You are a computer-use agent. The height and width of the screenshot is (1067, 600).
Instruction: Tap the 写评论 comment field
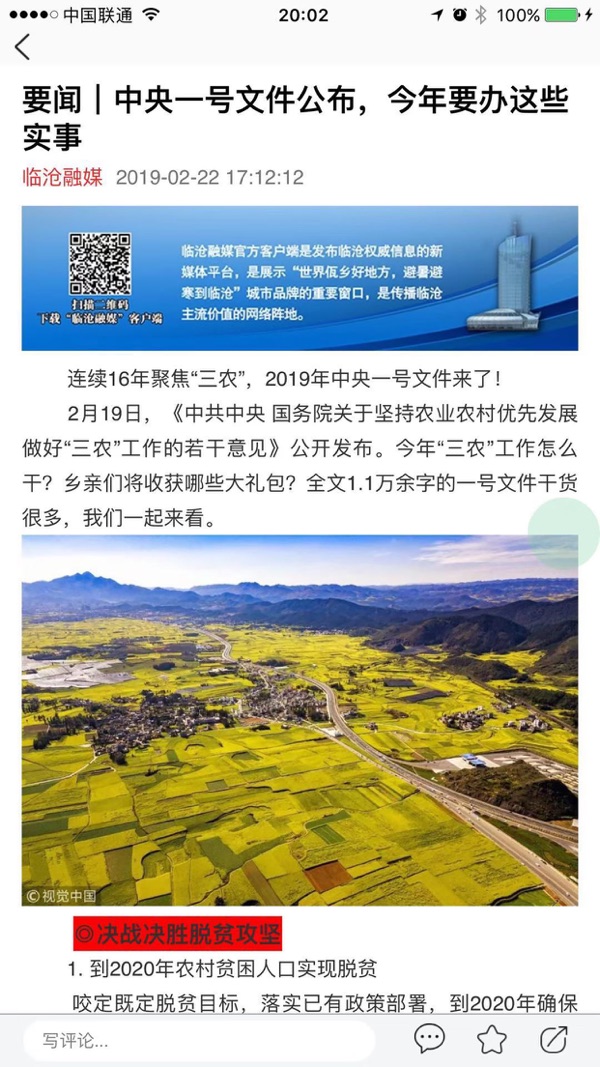click(198, 1040)
